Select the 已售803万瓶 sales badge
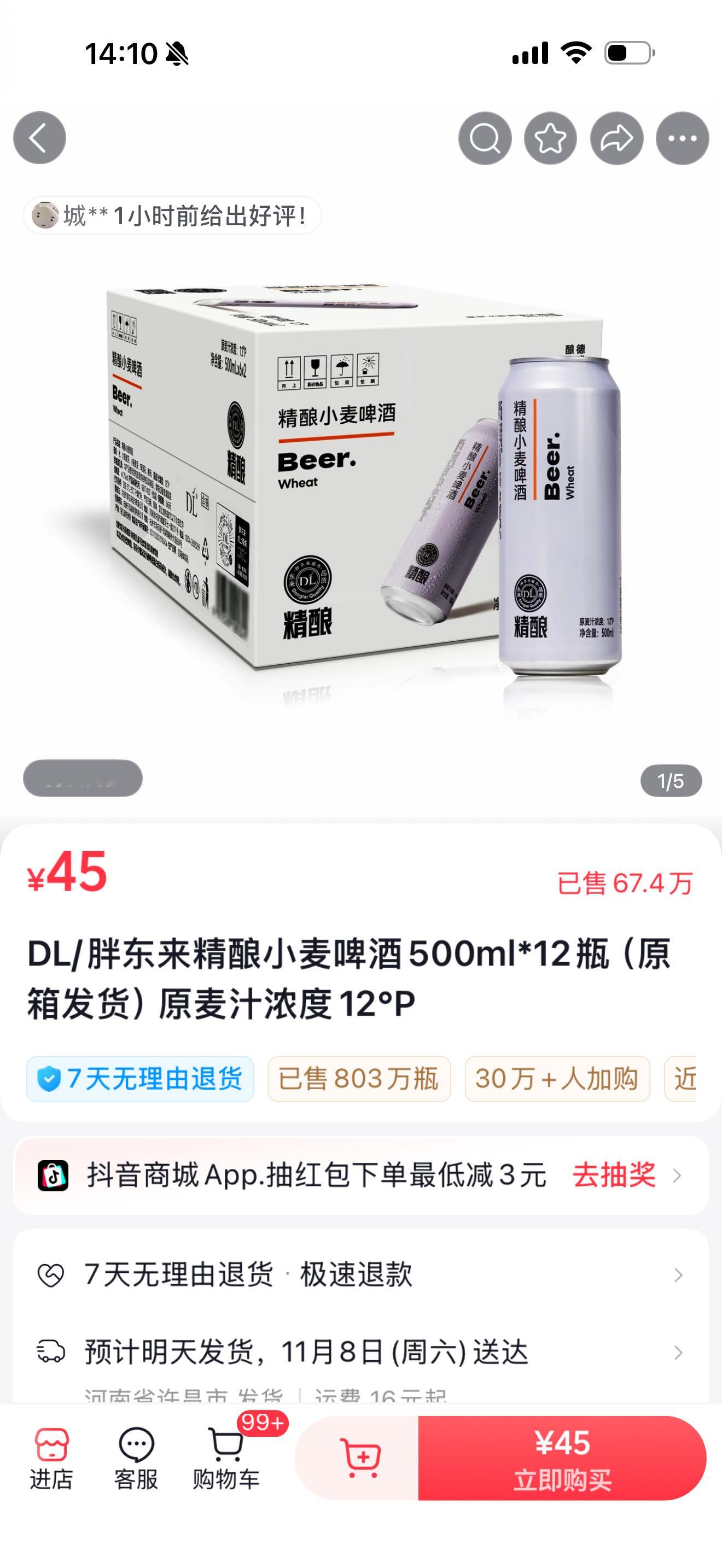This screenshot has width=722, height=1568. [x=359, y=1079]
